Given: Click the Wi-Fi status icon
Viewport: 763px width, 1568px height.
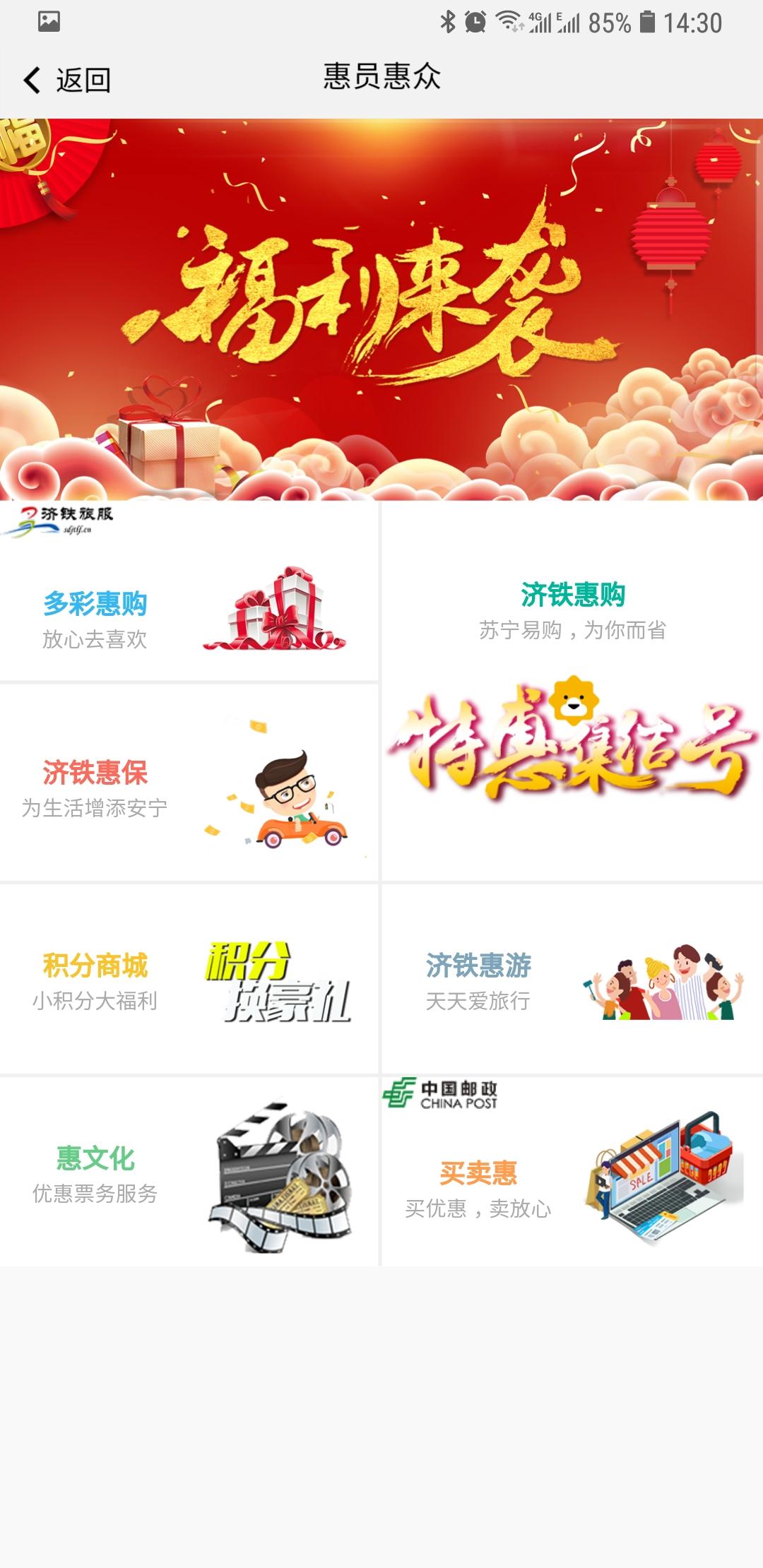Looking at the screenshot, I should pyautogui.click(x=508, y=21).
